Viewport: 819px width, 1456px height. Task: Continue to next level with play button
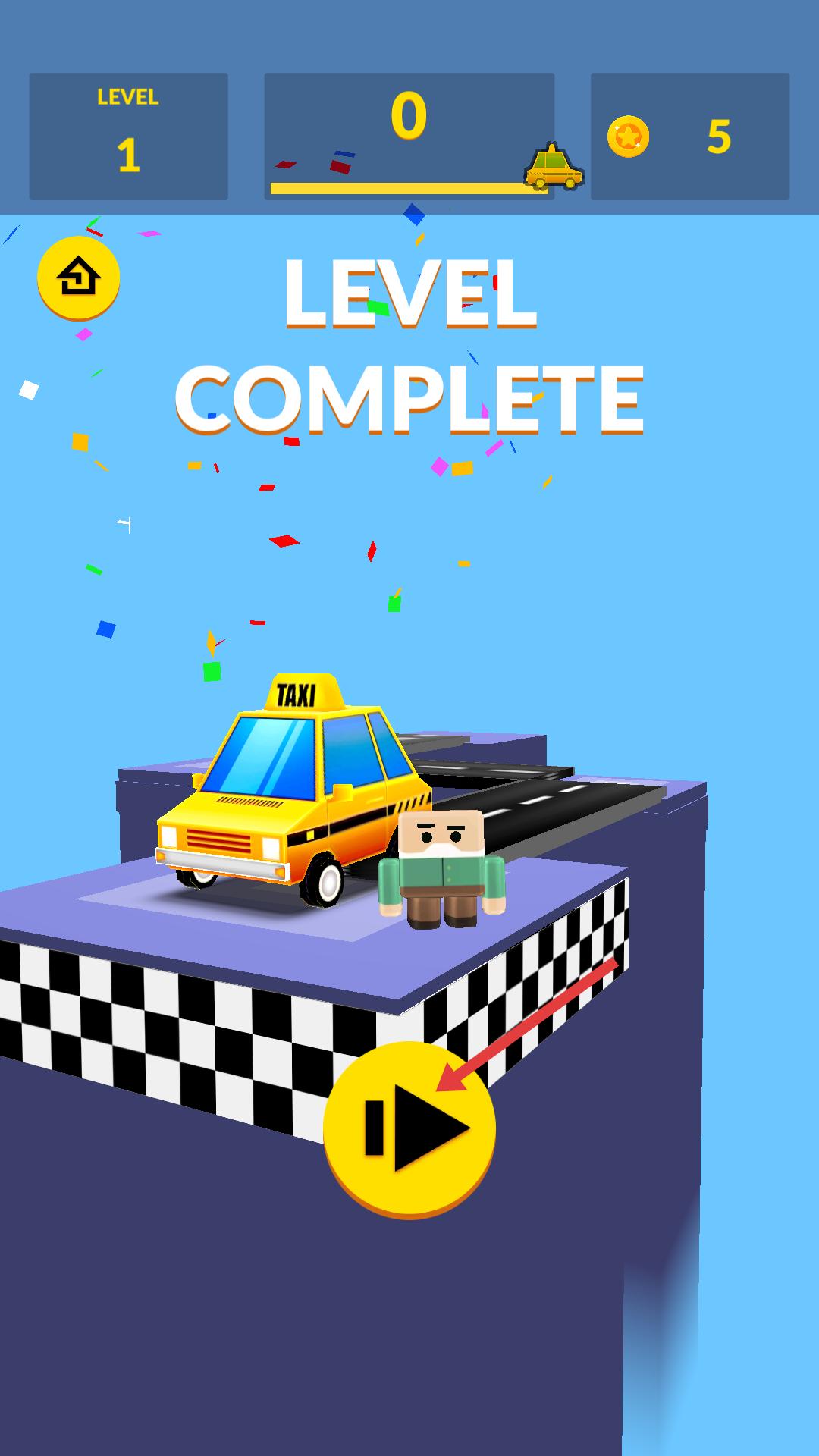[409, 1128]
